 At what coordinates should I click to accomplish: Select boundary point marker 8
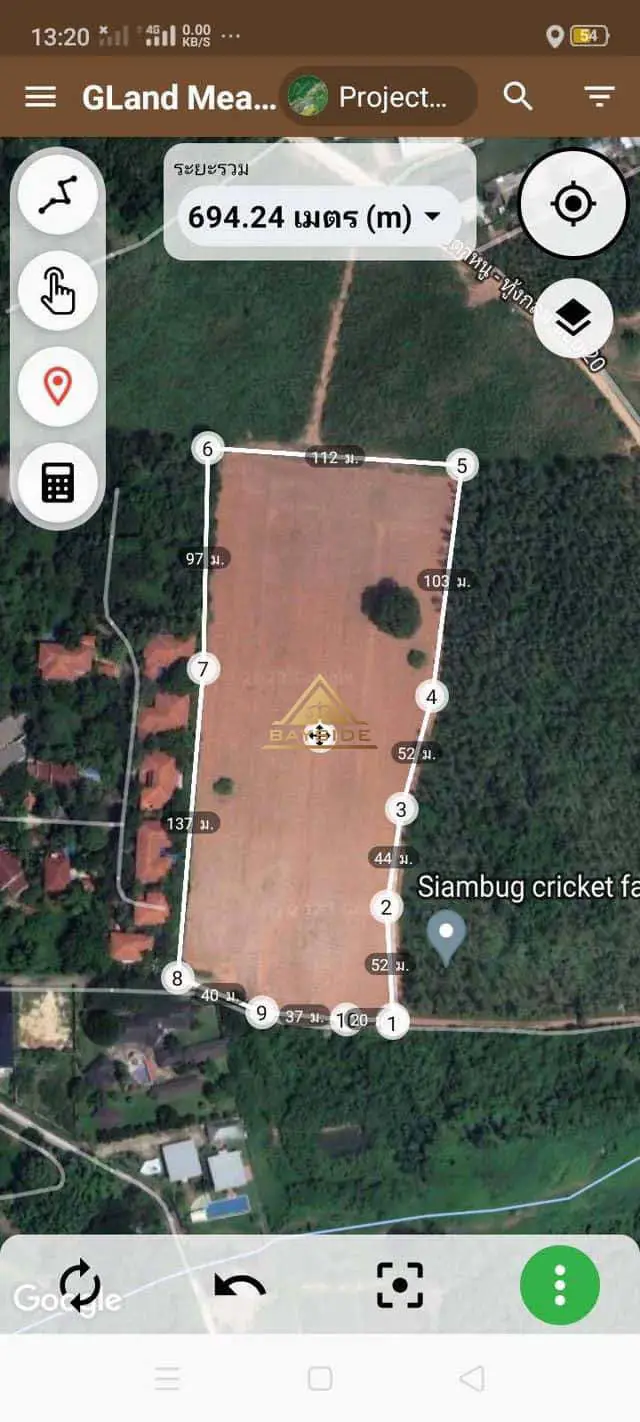pyautogui.click(x=178, y=978)
